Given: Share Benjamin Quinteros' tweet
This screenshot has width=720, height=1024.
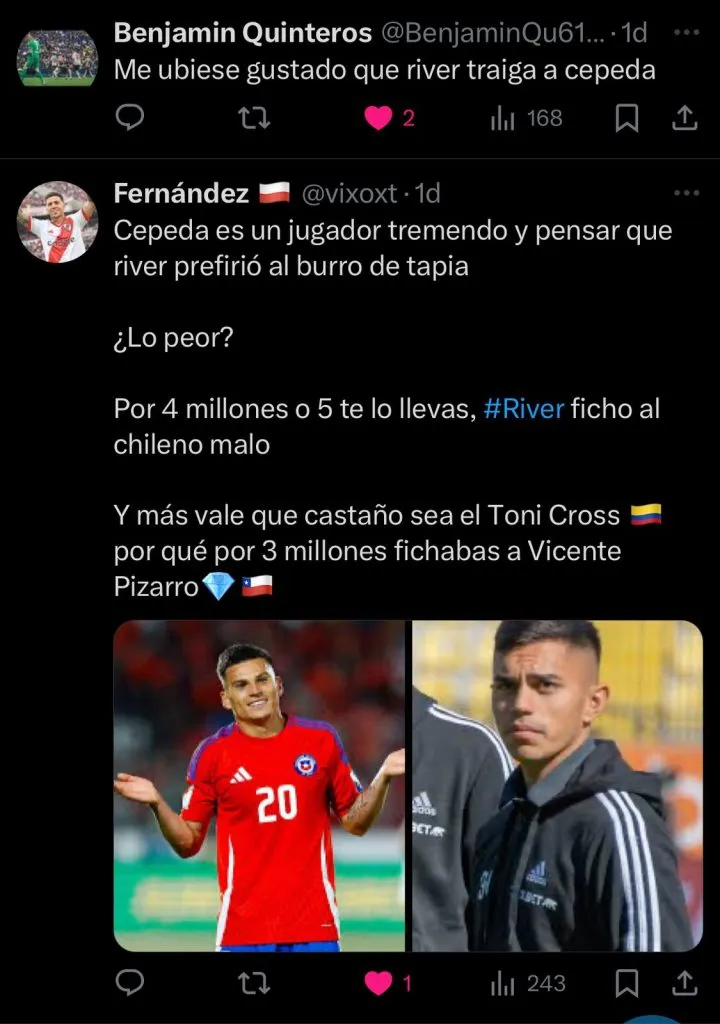Looking at the screenshot, I should pyautogui.click(x=685, y=119).
